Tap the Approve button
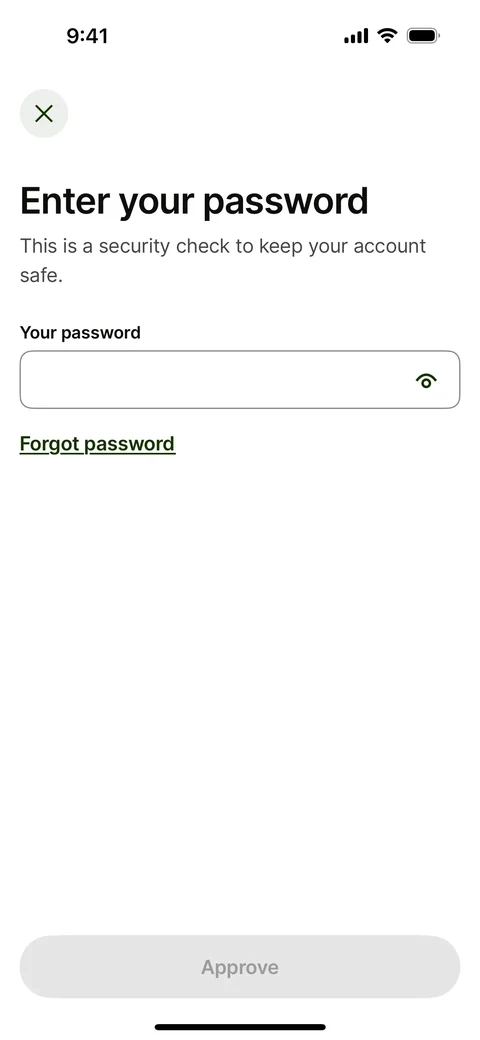Image resolution: width=480 pixels, height=1040 pixels. click(x=239, y=966)
